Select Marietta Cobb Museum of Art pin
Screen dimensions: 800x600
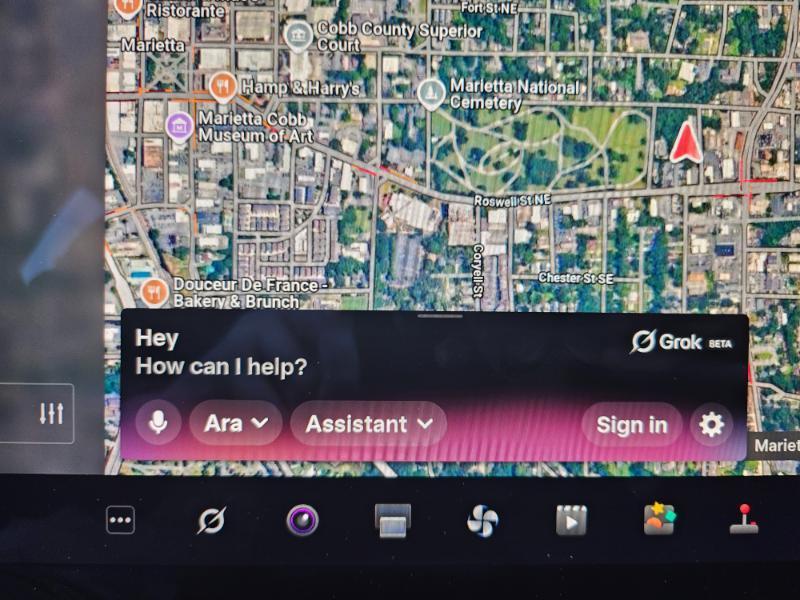pyautogui.click(x=179, y=125)
